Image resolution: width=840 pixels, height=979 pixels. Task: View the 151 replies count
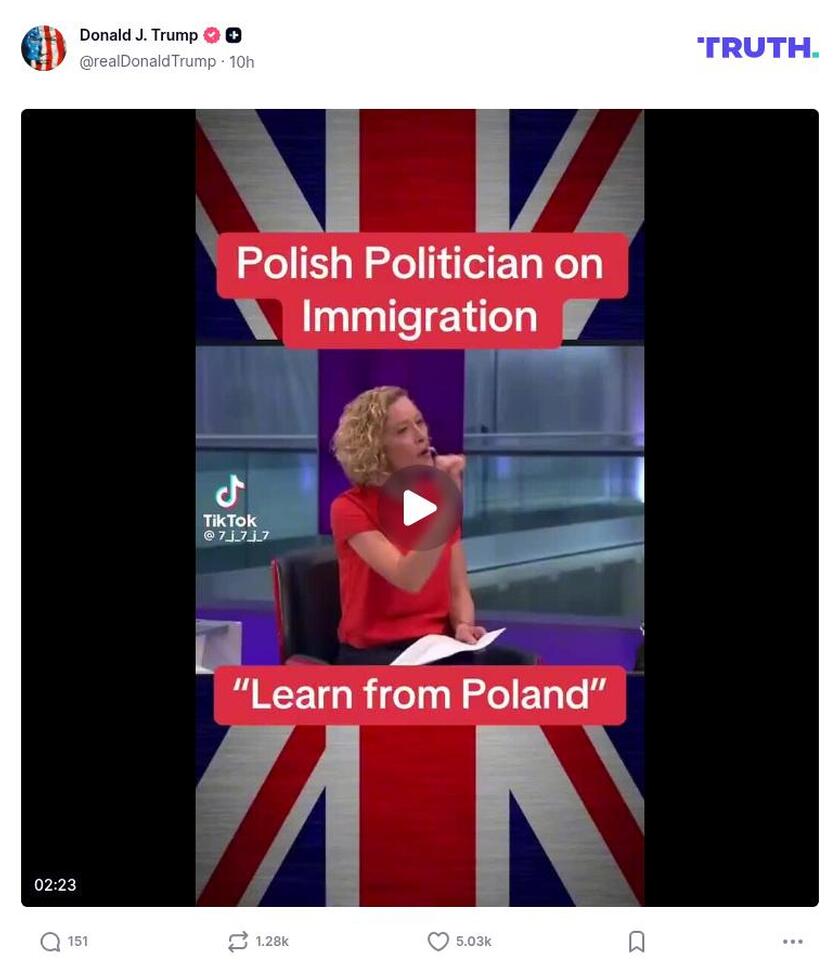tap(77, 940)
